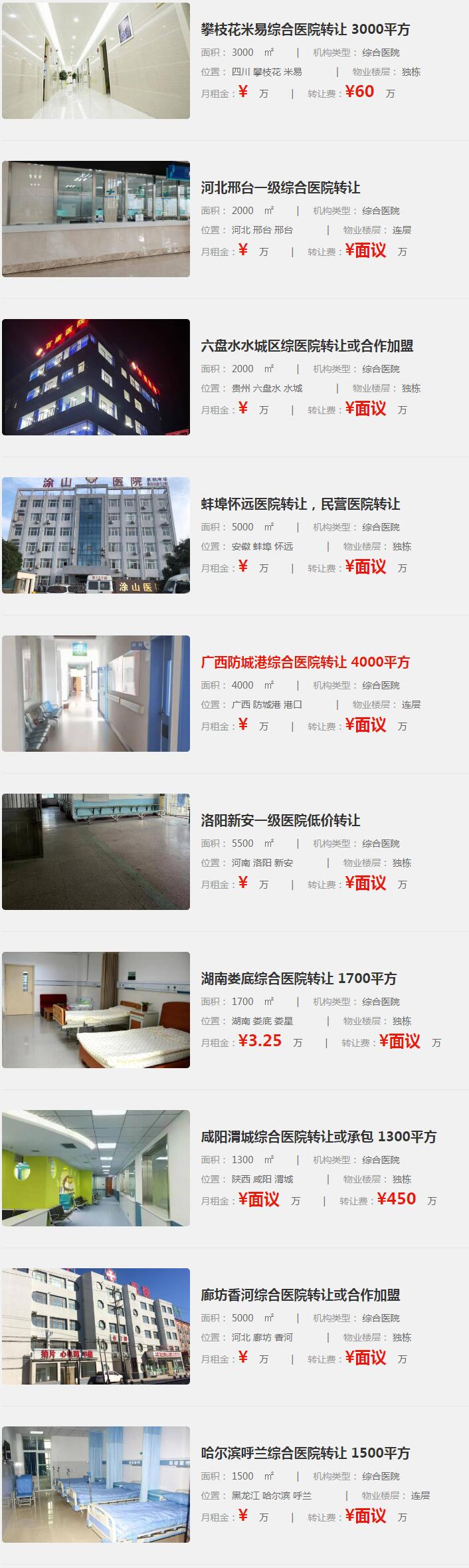
Task: Open the 洛阳新安一级医院低价转让 listing
Action: click(x=280, y=820)
